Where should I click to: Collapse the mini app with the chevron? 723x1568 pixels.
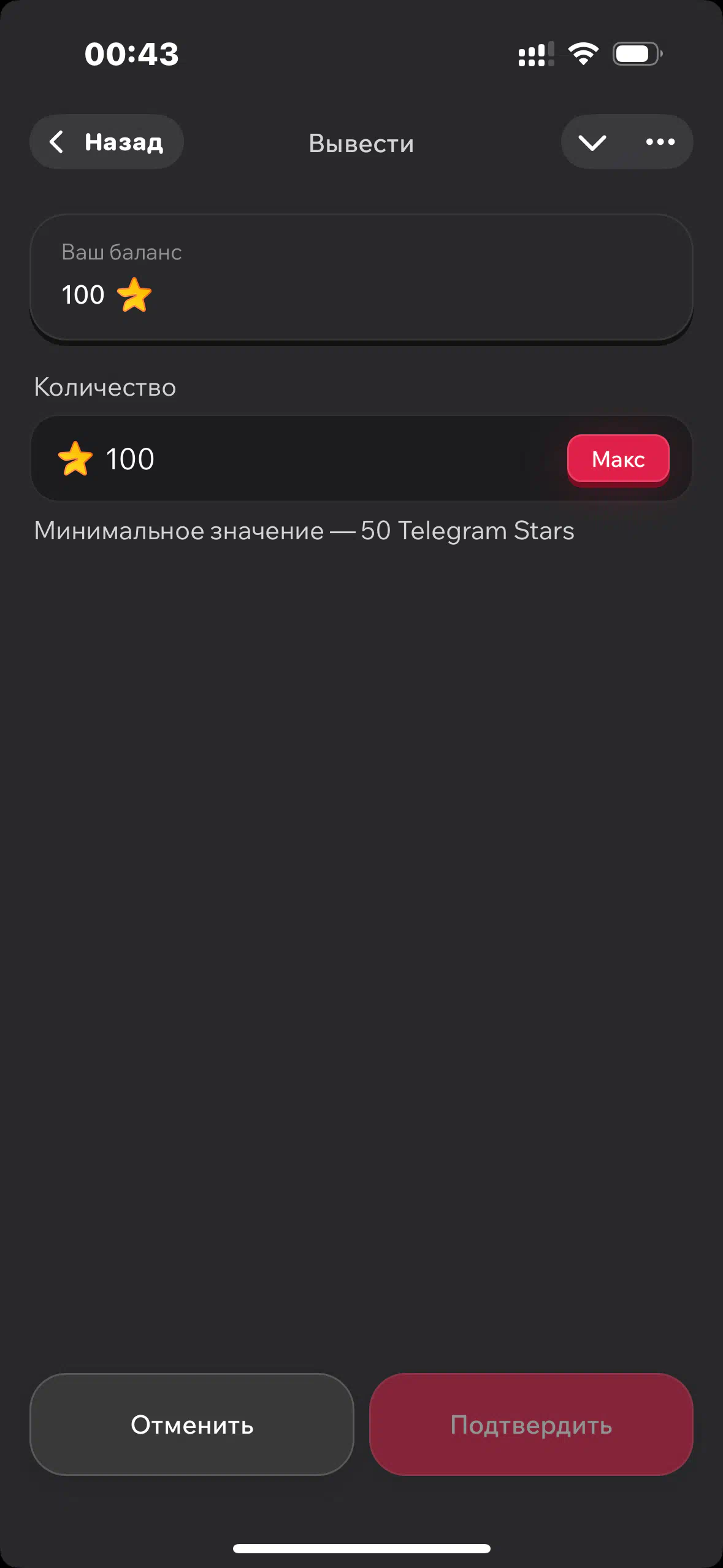tap(592, 142)
